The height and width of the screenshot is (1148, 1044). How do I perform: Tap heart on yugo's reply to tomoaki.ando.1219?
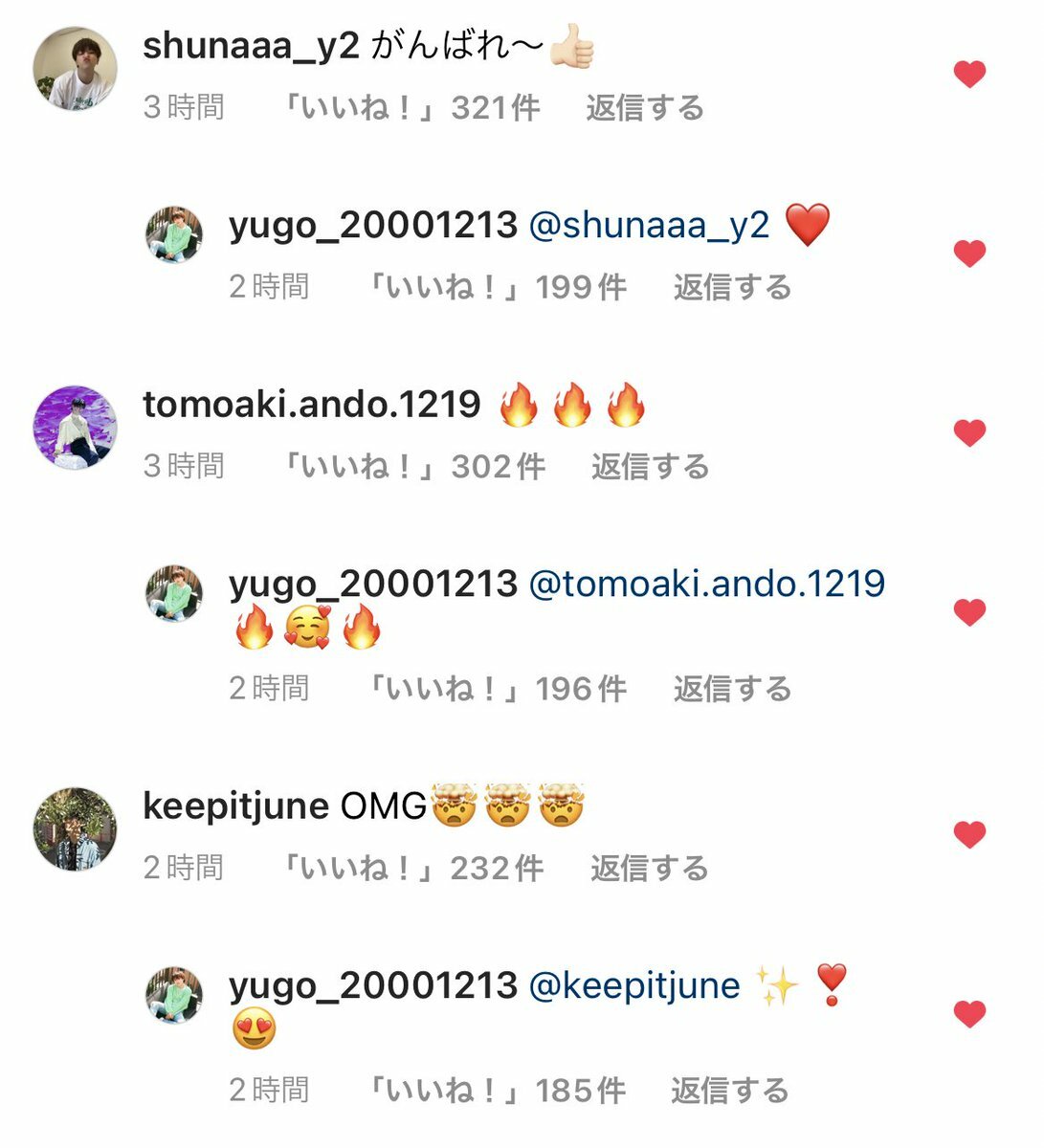click(969, 612)
